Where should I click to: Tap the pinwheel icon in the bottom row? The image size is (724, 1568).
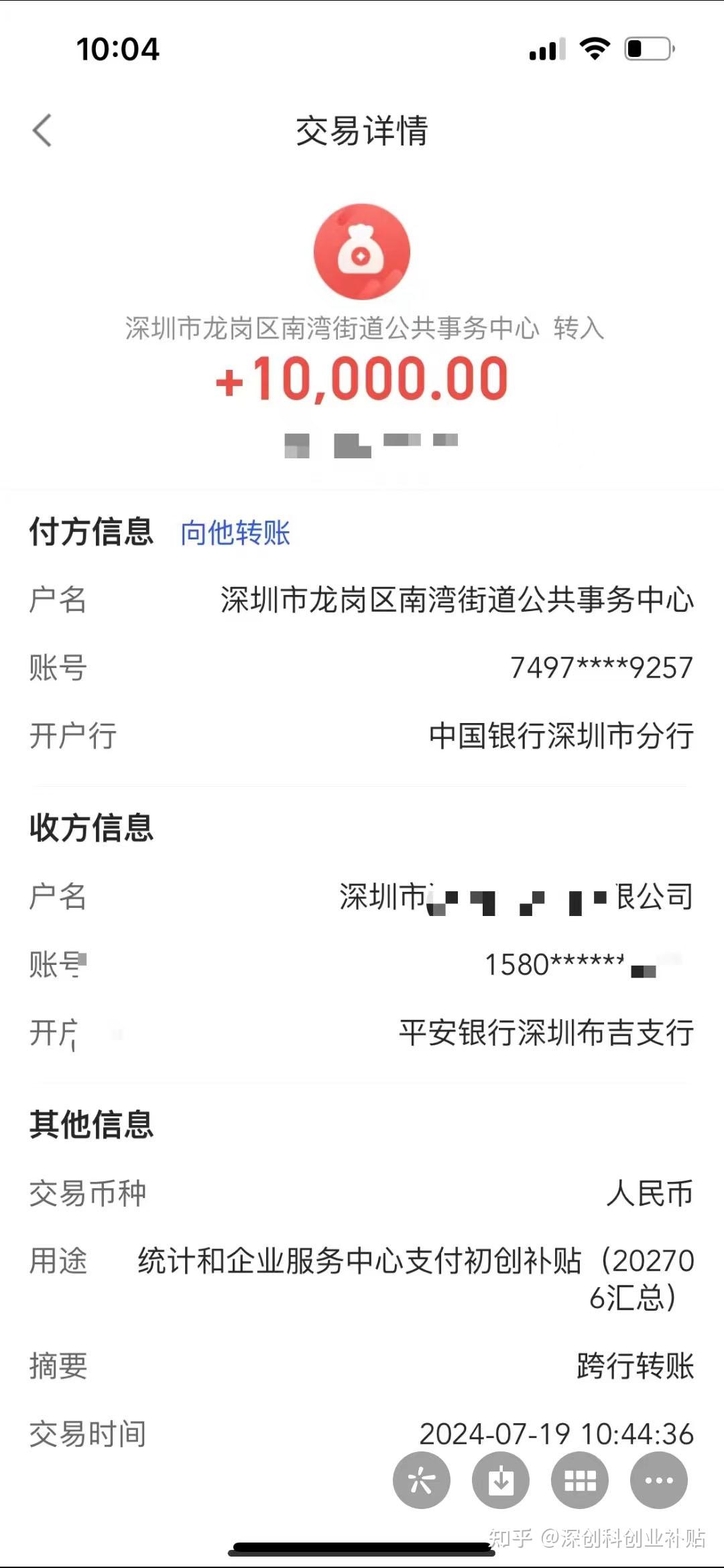point(422,1480)
